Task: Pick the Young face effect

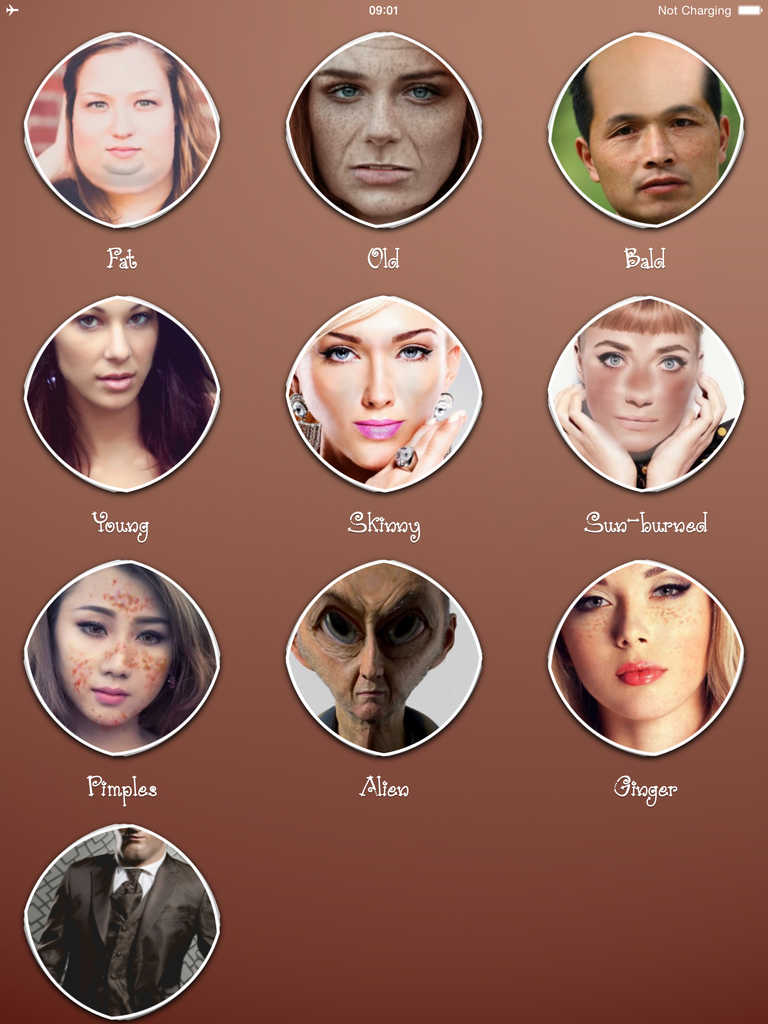Action: (122, 393)
